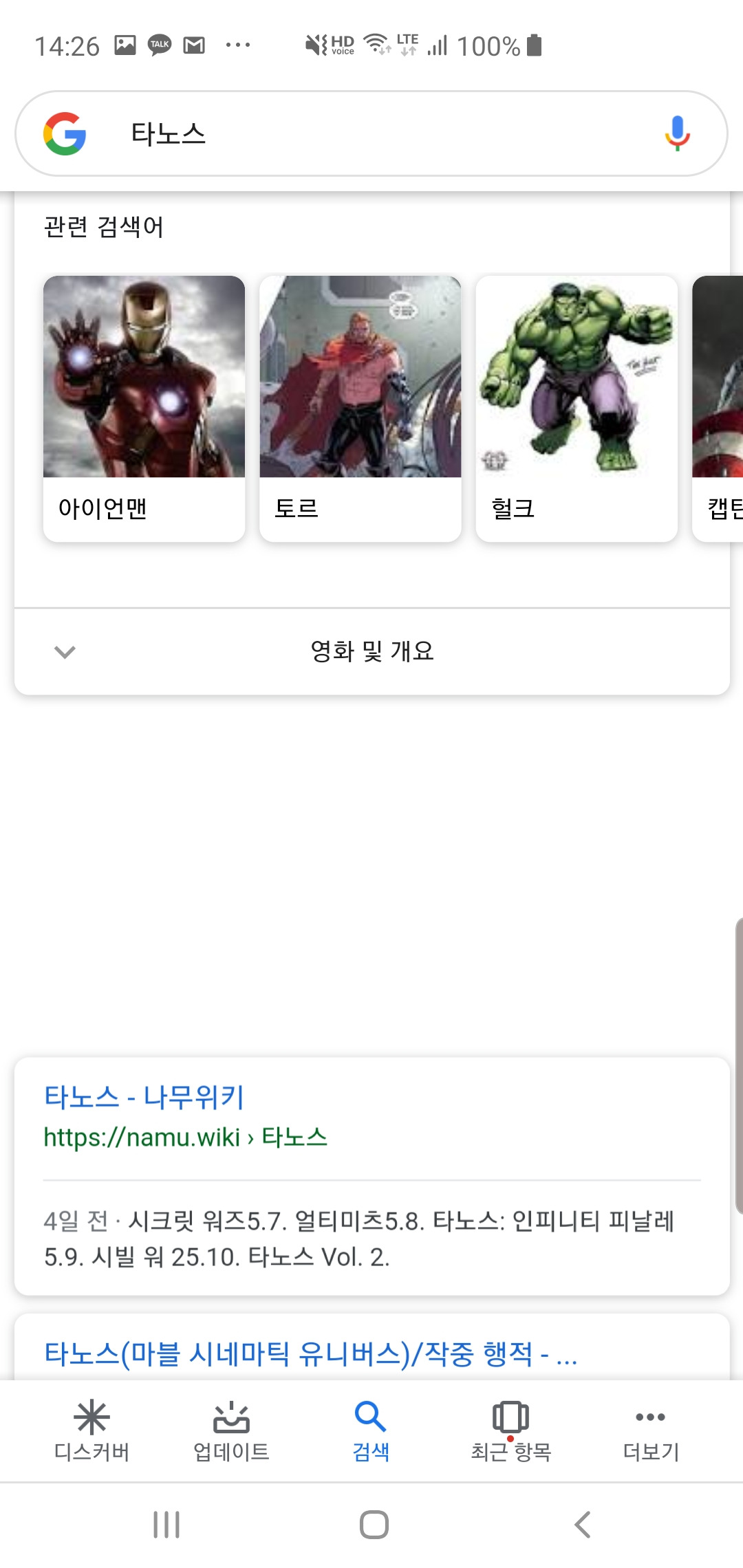Select the 헐크 related search card
Image resolution: width=743 pixels, height=1568 pixels.
[x=577, y=409]
